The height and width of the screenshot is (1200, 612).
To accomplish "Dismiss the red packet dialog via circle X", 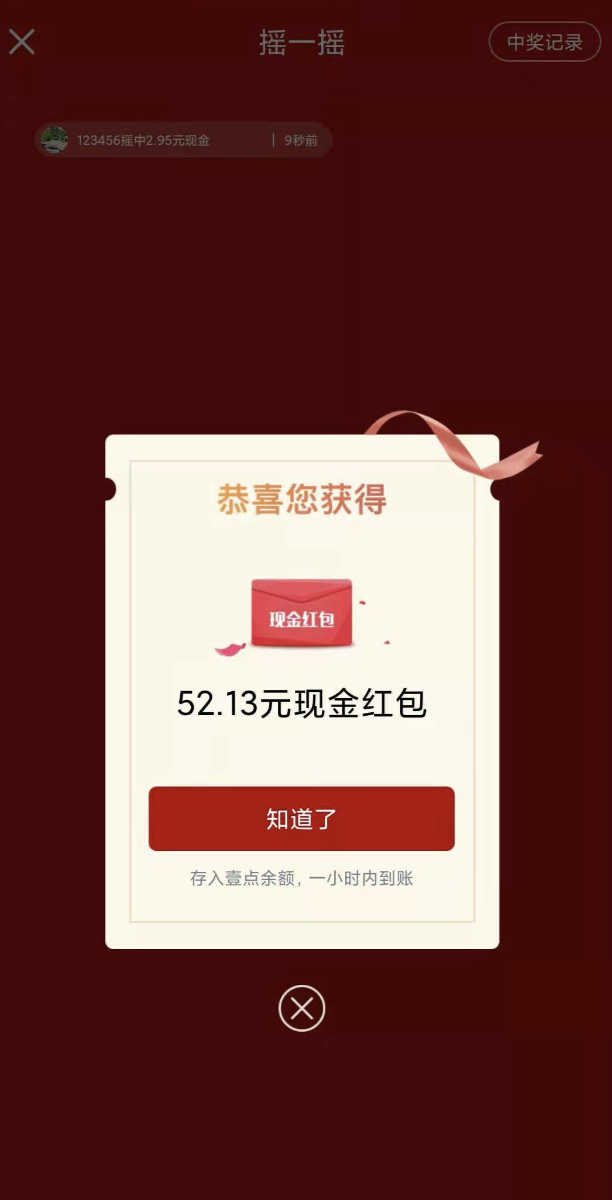I will click(301, 1008).
